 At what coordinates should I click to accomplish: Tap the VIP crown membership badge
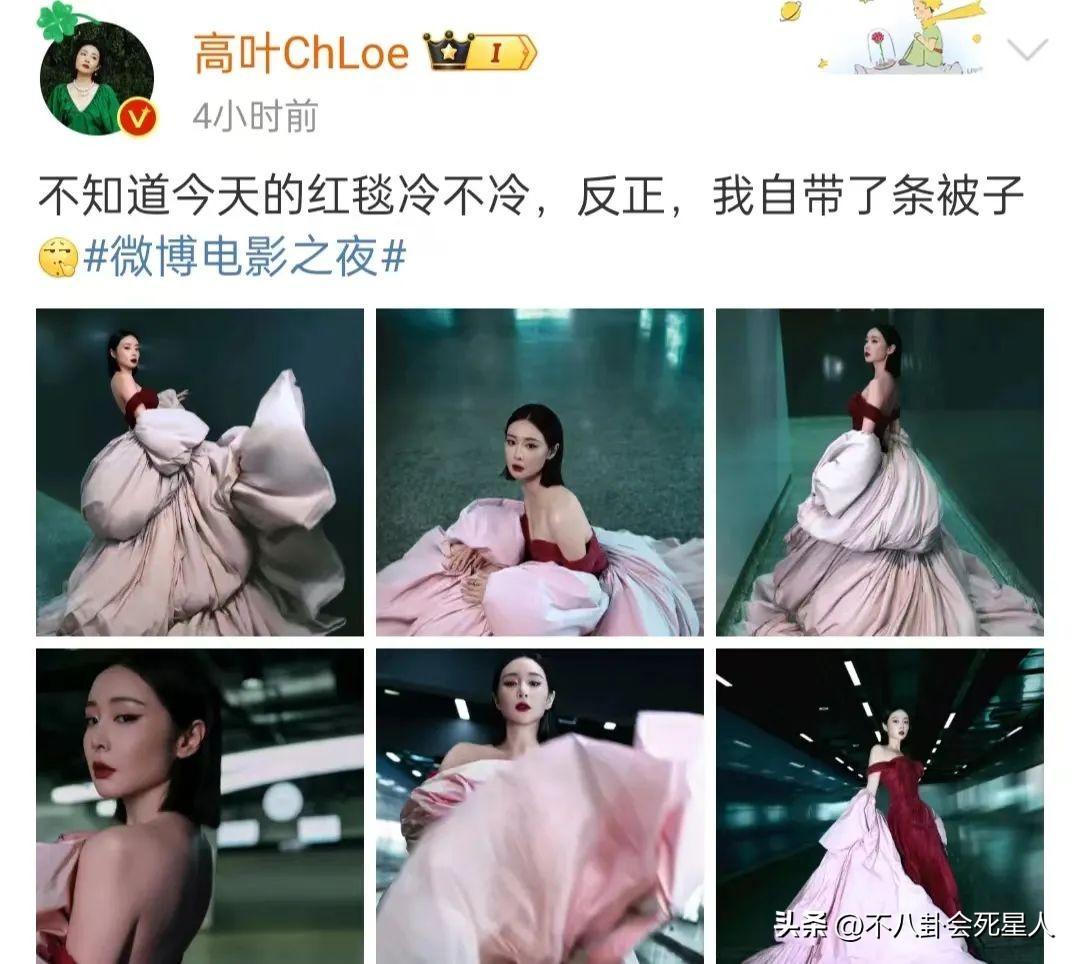pos(480,53)
